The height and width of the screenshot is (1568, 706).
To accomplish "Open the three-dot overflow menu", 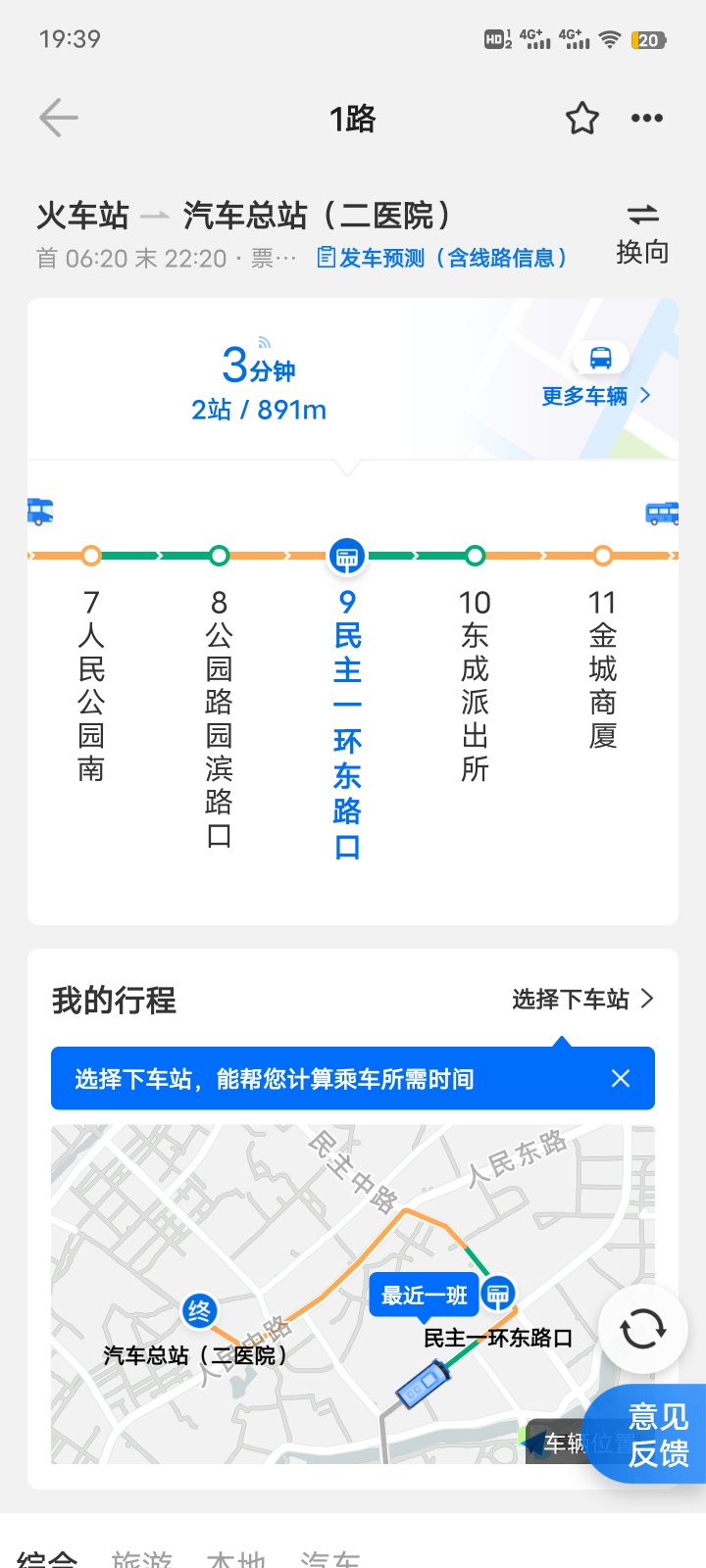I will (x=646, y=119).
